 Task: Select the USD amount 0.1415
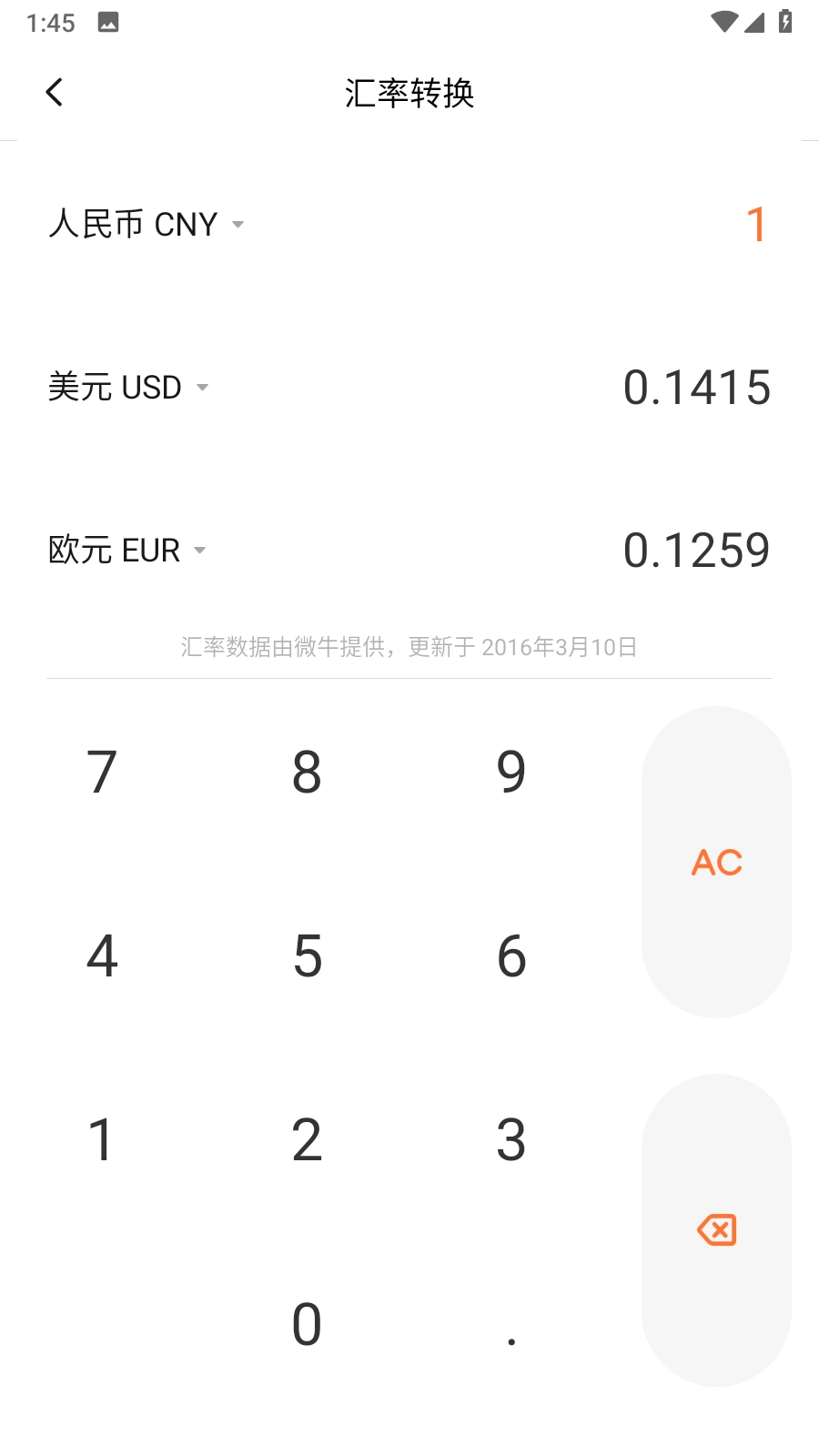click(x=697, y=387)
